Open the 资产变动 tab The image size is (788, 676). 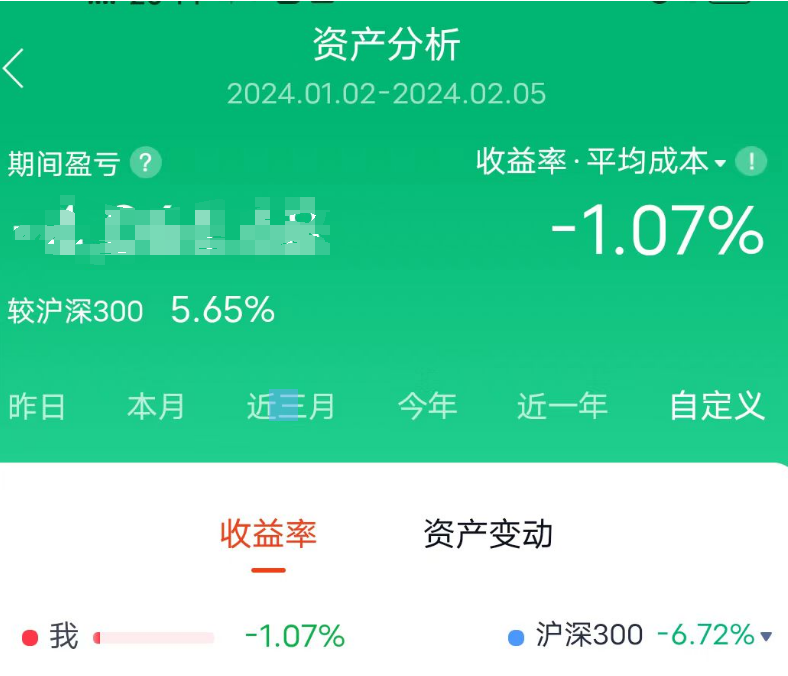[488, 534]
